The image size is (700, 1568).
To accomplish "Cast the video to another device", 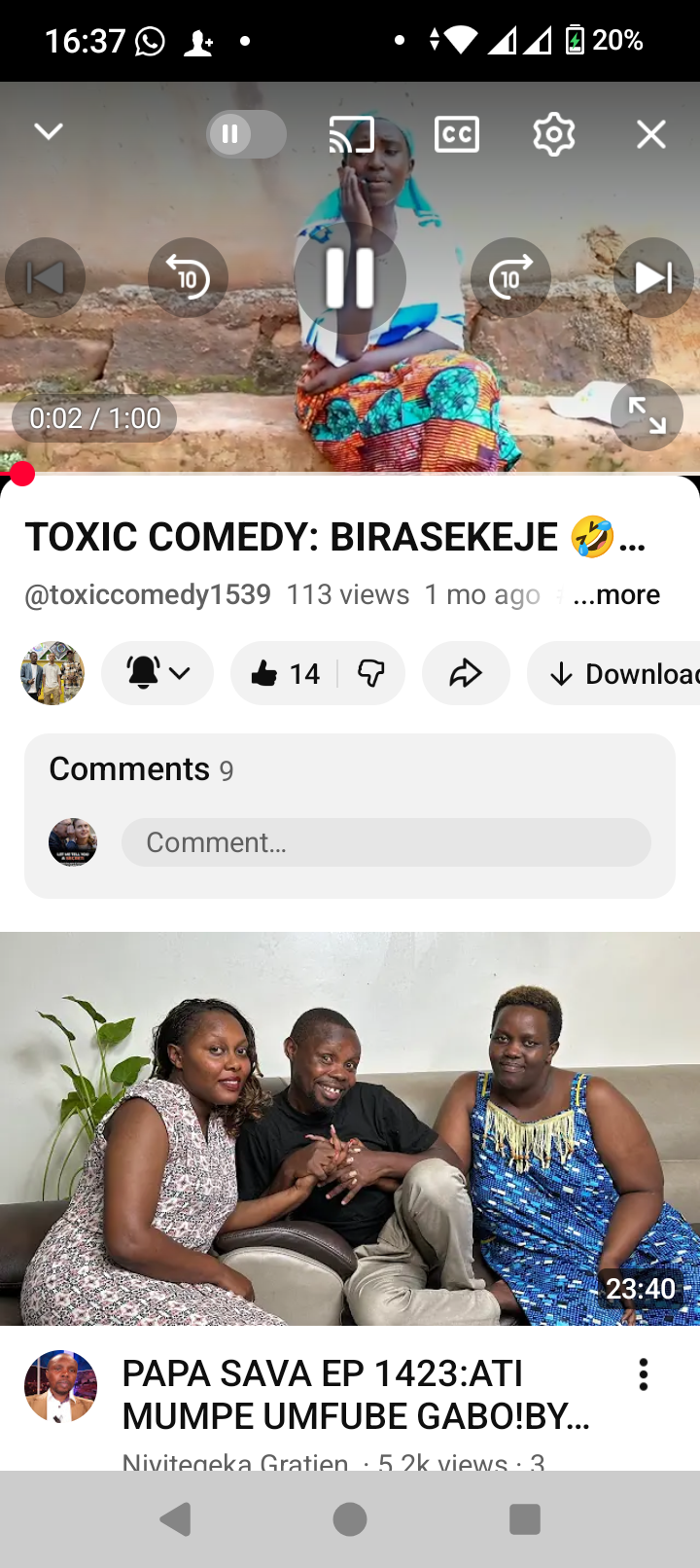I will [351, 134].
